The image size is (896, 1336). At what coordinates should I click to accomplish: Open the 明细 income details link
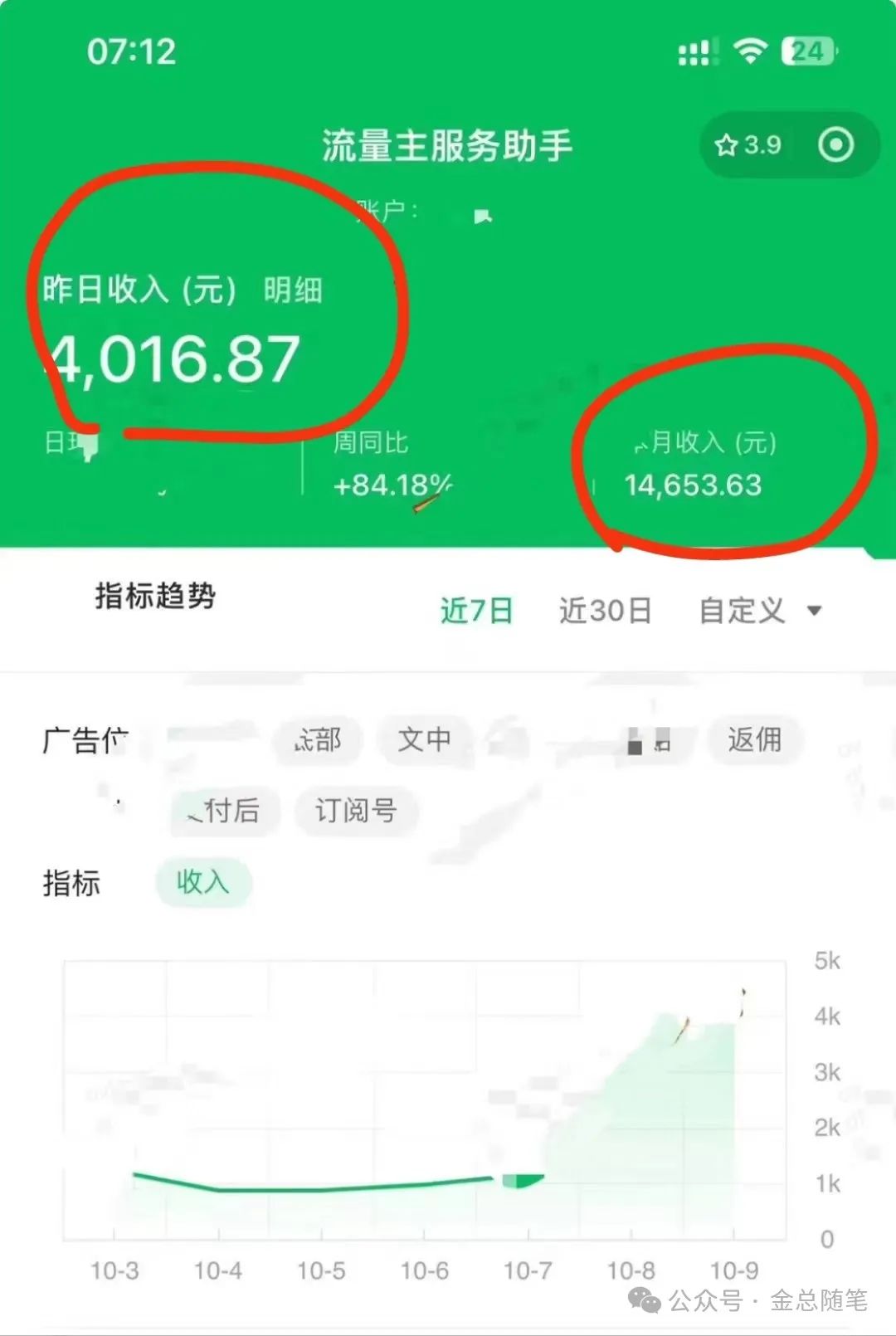pyautogui.click(x=292, y=290)
